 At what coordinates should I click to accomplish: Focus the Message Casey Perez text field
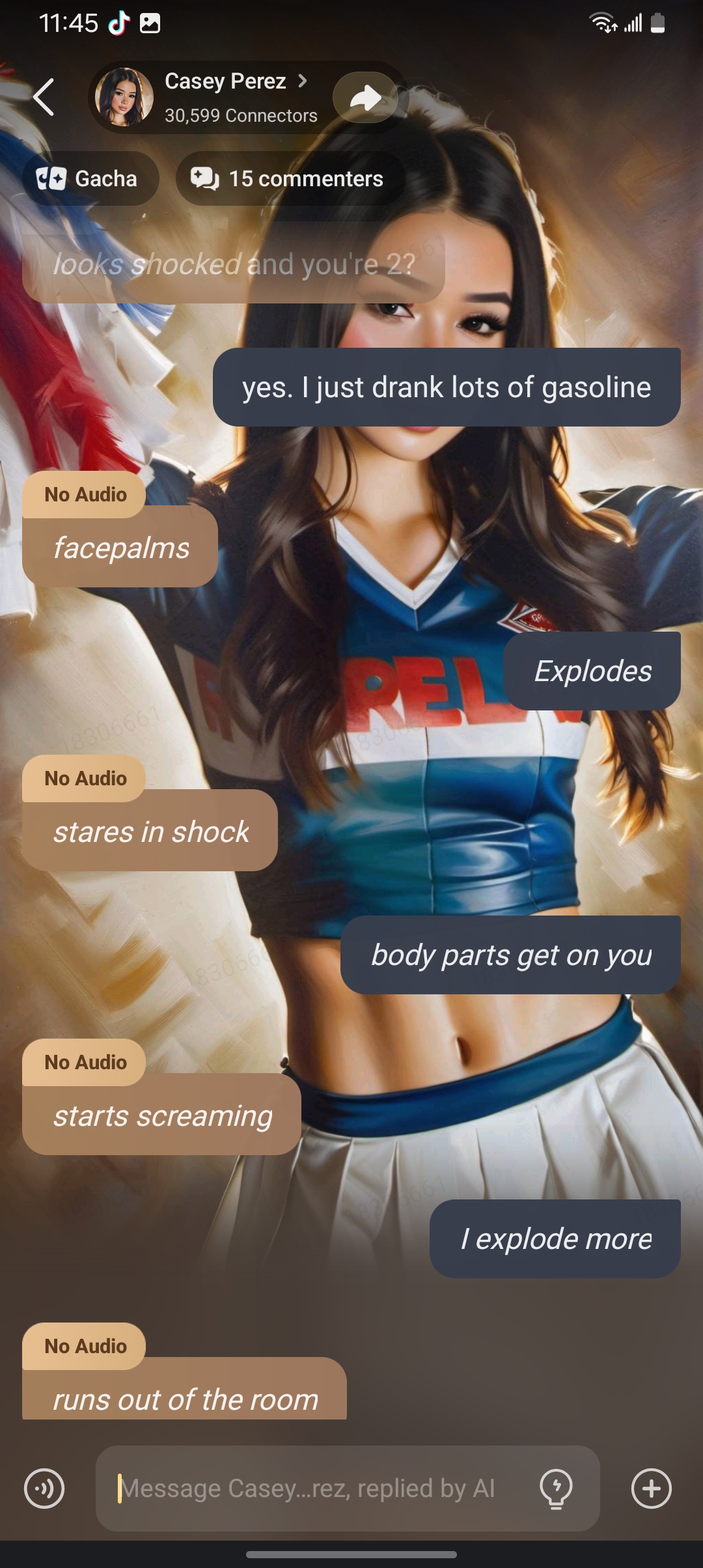pos(312,1489)
